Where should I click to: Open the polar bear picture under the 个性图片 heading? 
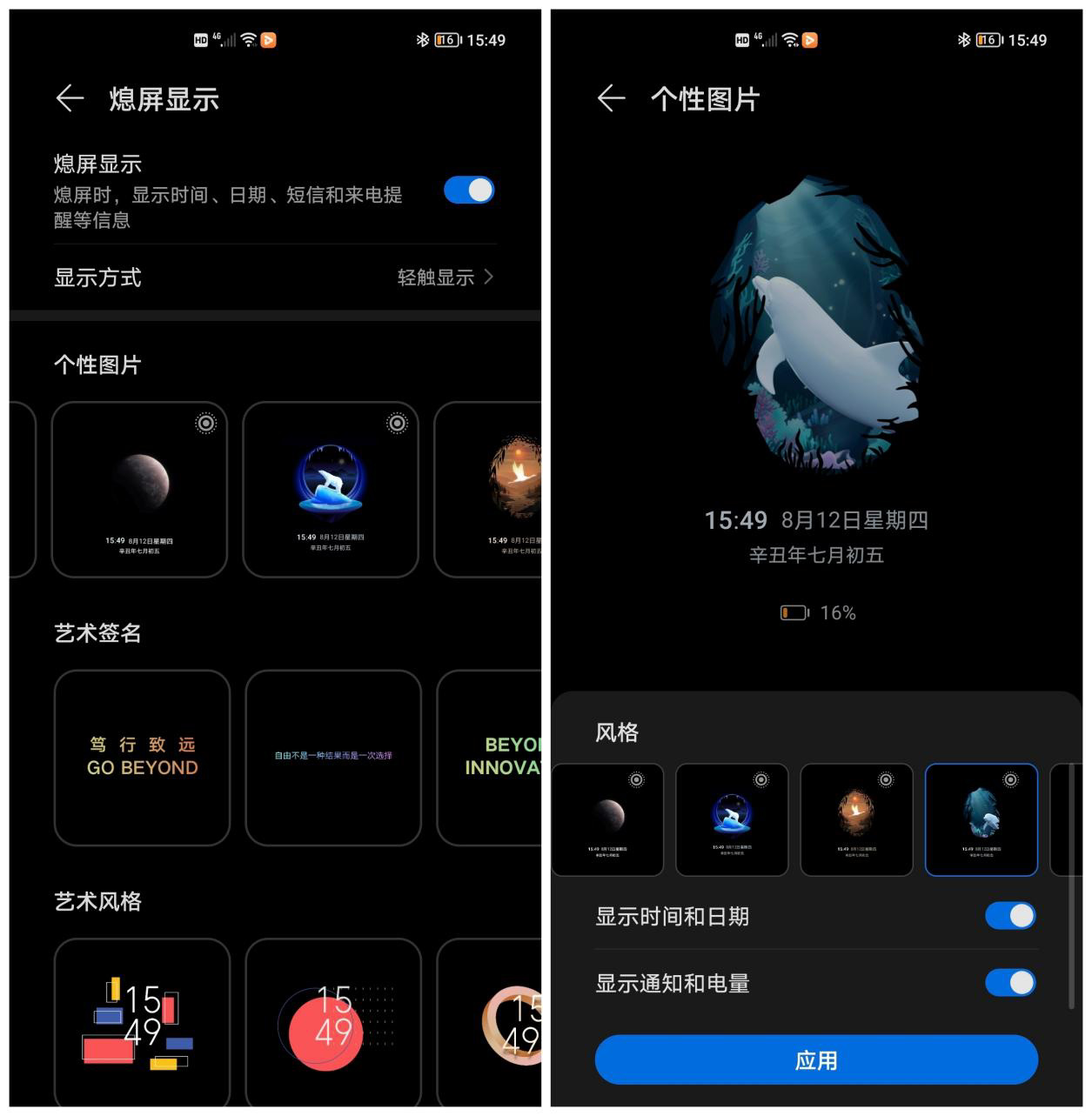(x=331, y=489)
